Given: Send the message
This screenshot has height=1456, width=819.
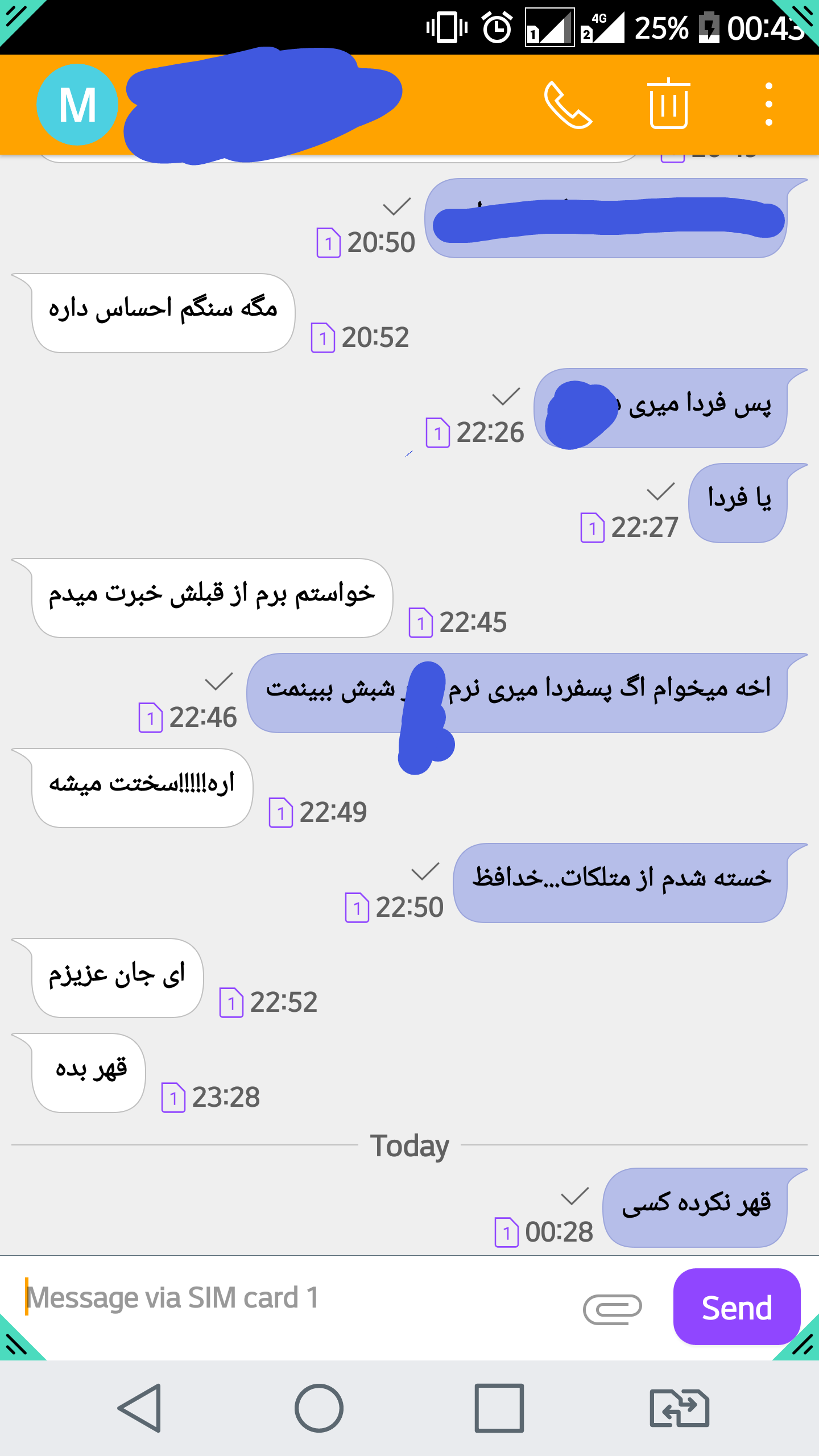Looking at the screenshot, I should pos(737,1308).
